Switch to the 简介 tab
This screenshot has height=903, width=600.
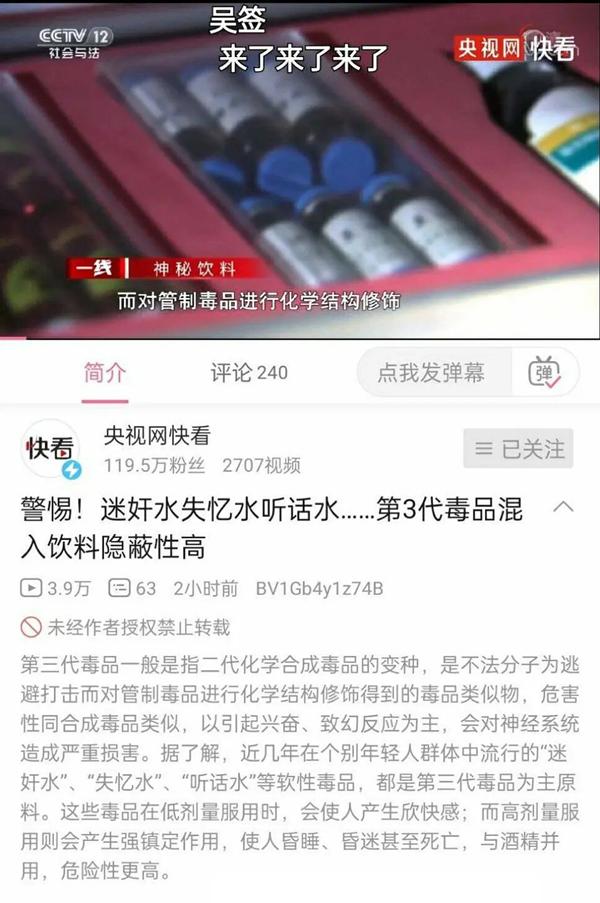click(105, 373)
